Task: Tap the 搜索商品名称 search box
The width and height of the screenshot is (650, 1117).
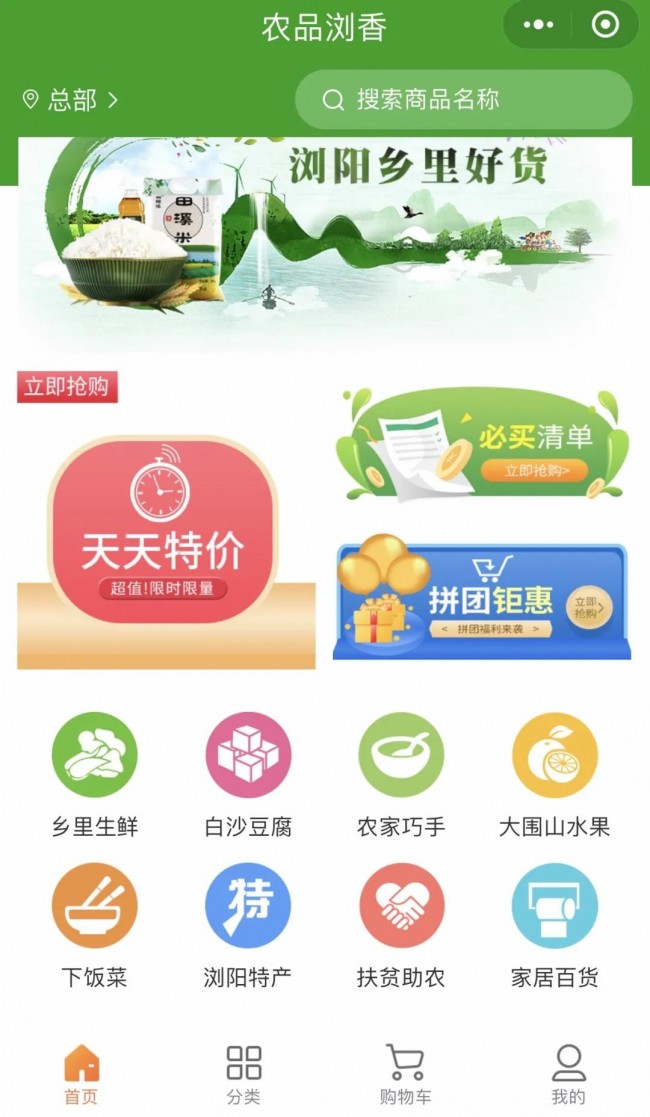Action: [463, 99]
